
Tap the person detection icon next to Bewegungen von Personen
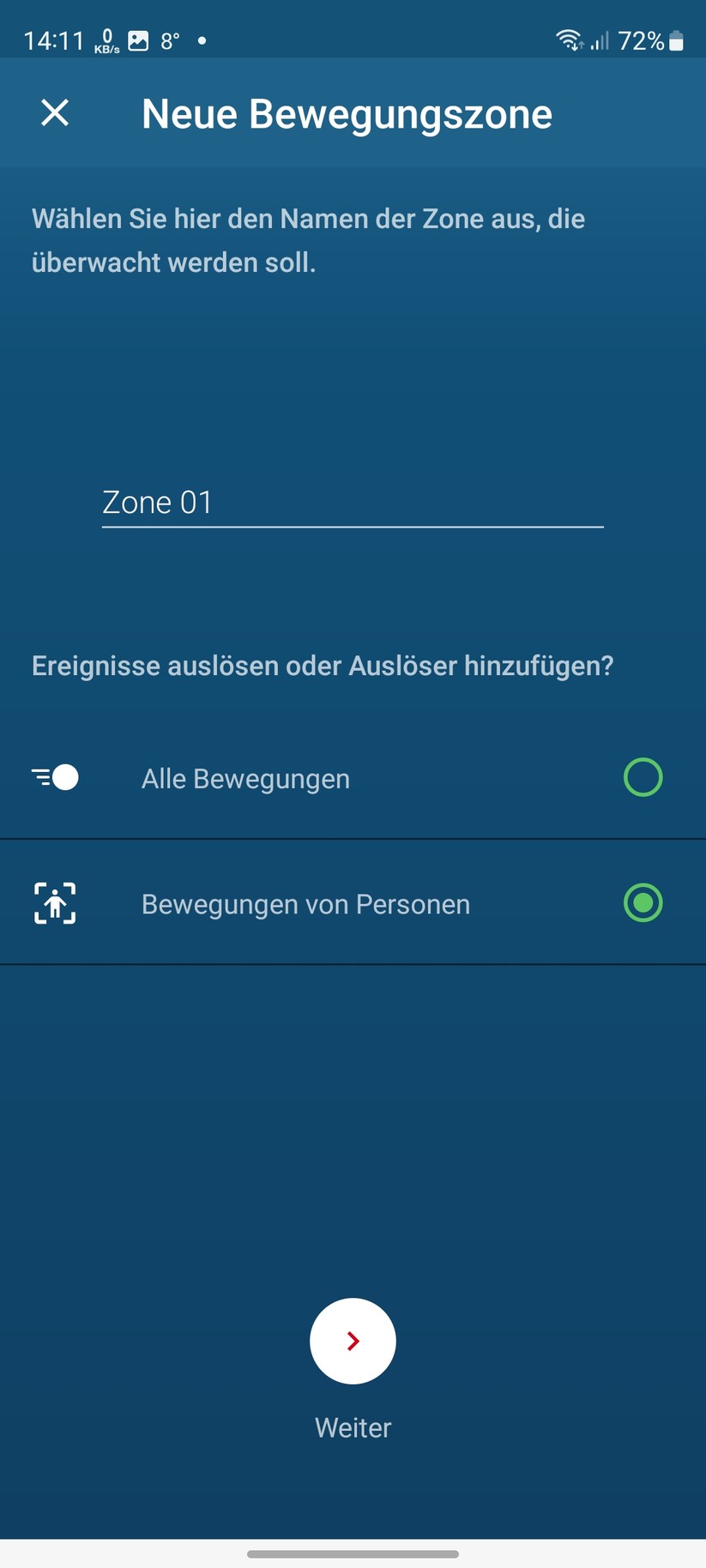click(55, 903)
